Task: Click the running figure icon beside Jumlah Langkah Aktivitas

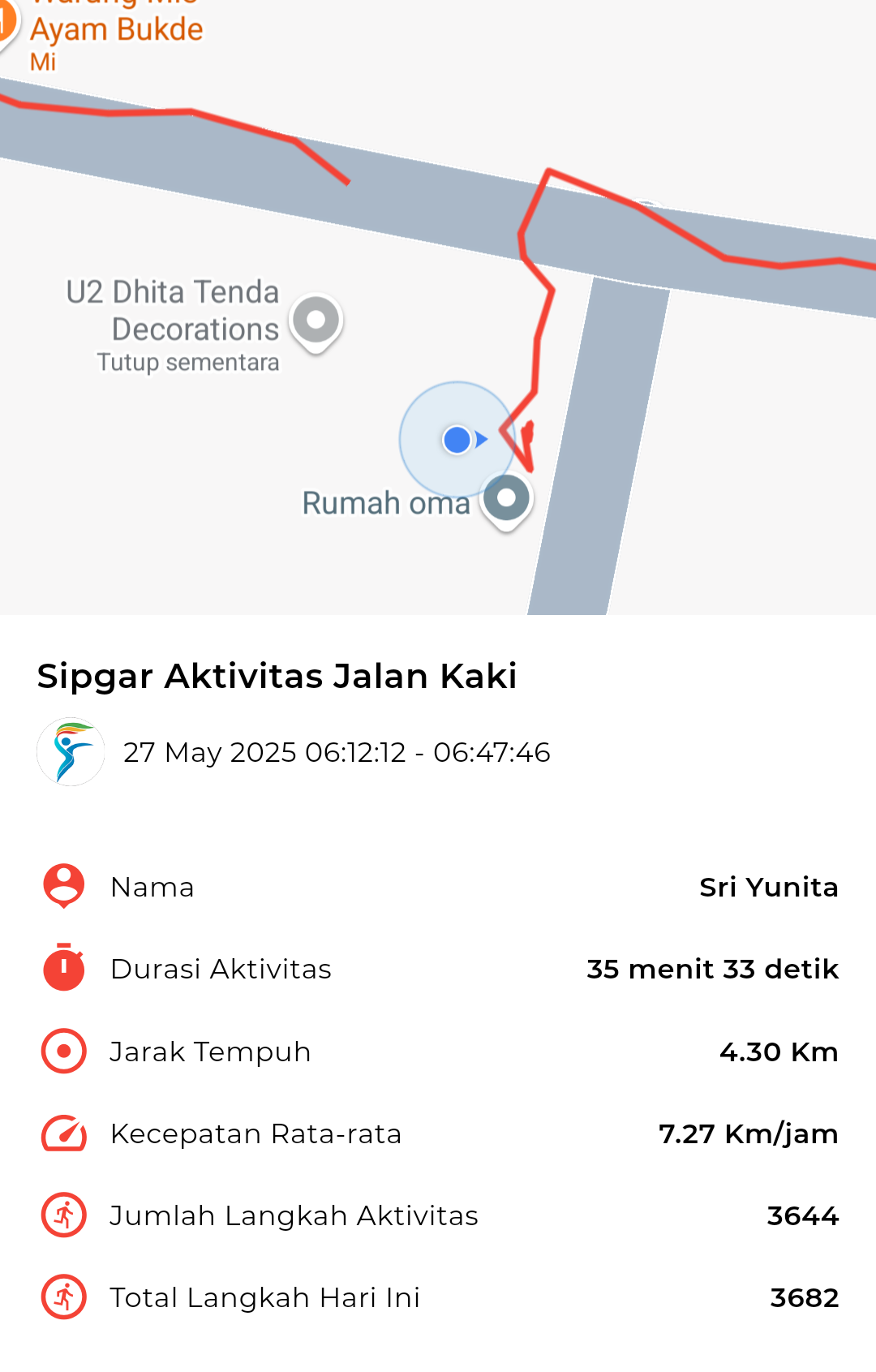Action: coord(62,1215)
